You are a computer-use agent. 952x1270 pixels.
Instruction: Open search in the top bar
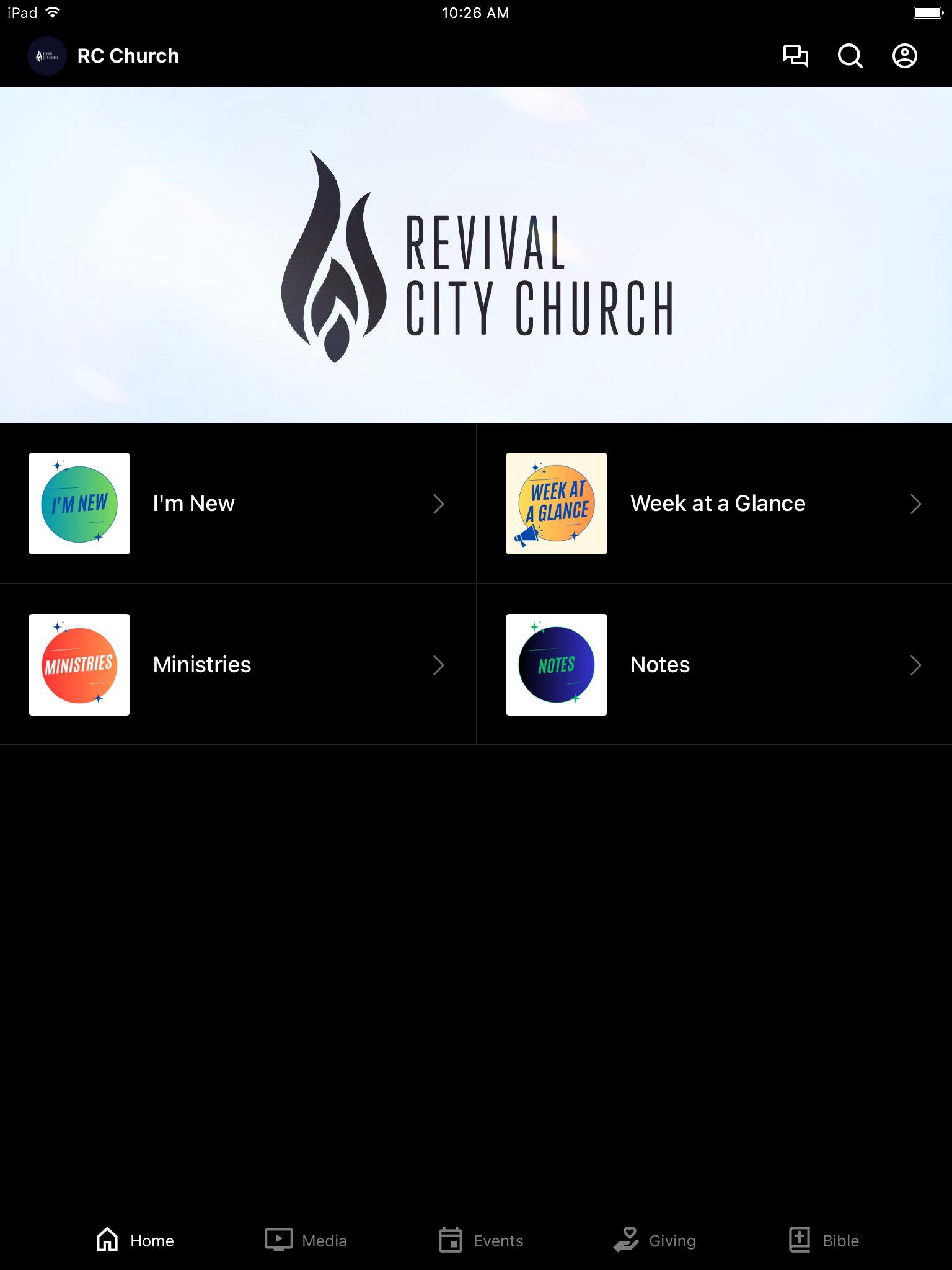(850, 56)
